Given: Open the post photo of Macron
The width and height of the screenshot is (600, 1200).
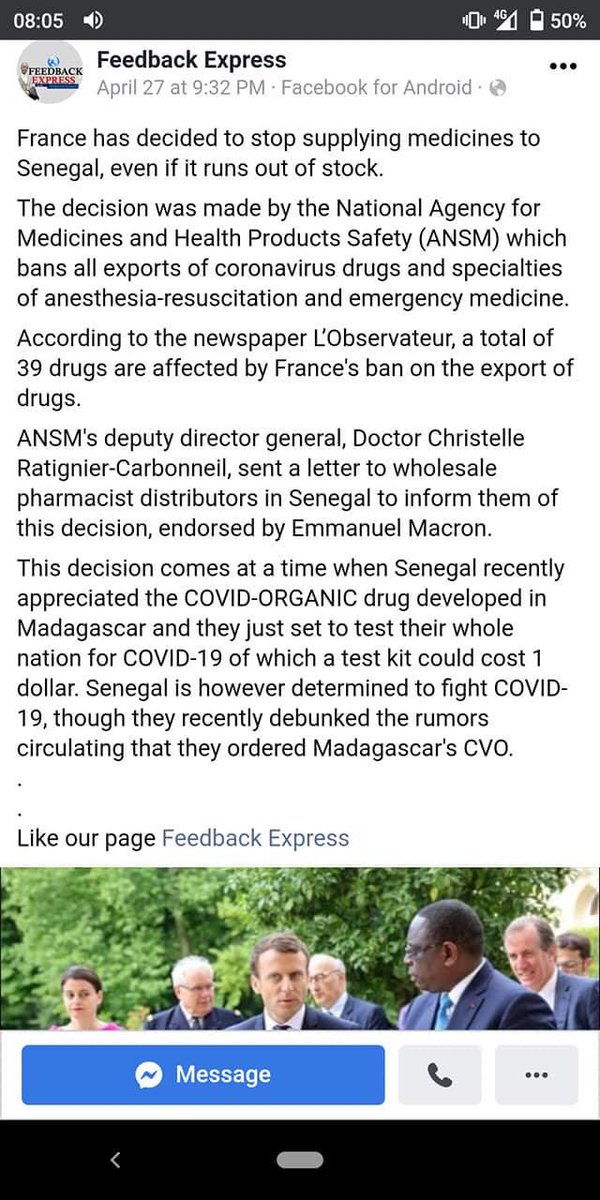Looking at the screenshot, I should [x=300, y=950].
